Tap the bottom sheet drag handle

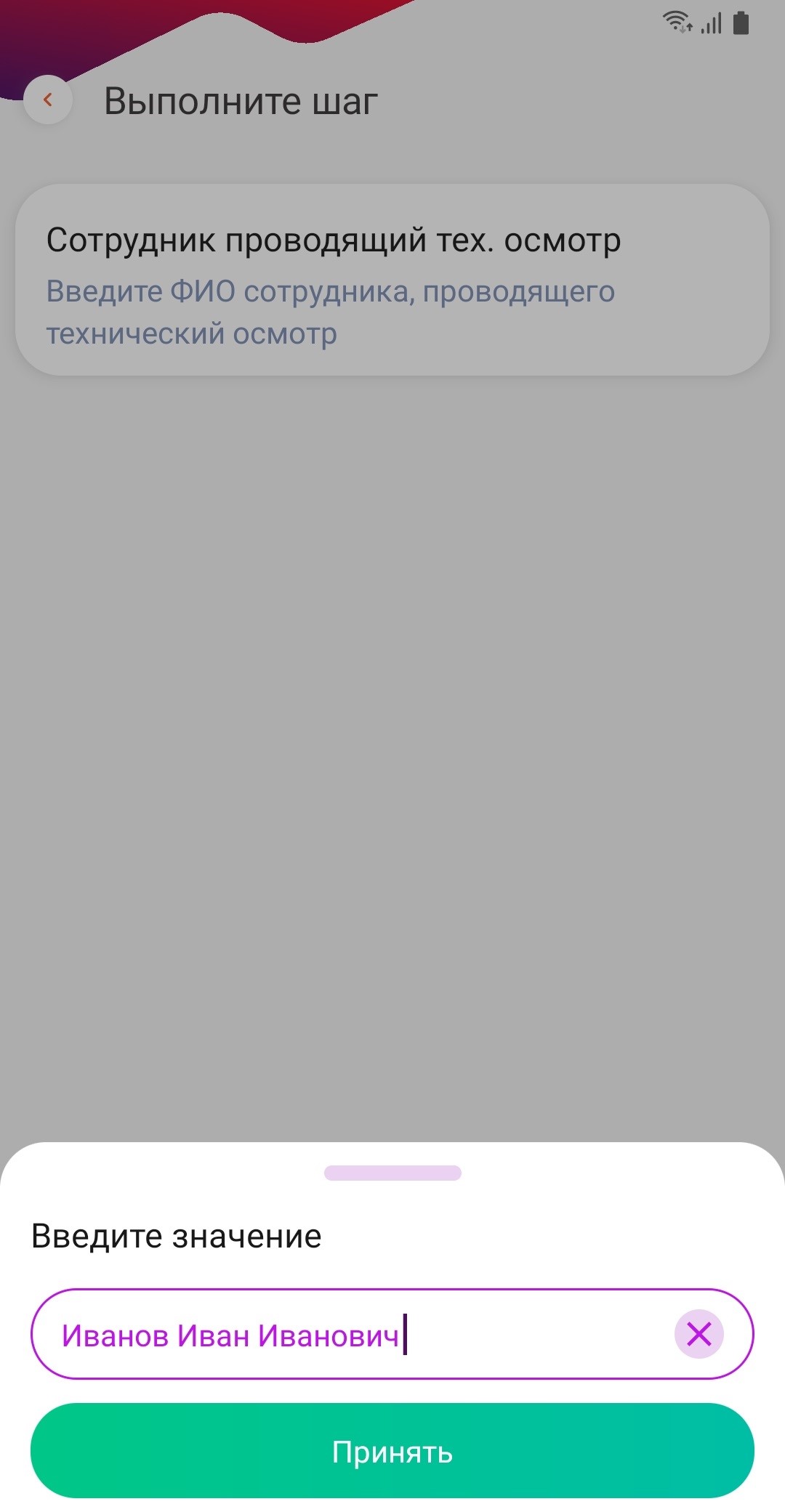(392, 1173)
